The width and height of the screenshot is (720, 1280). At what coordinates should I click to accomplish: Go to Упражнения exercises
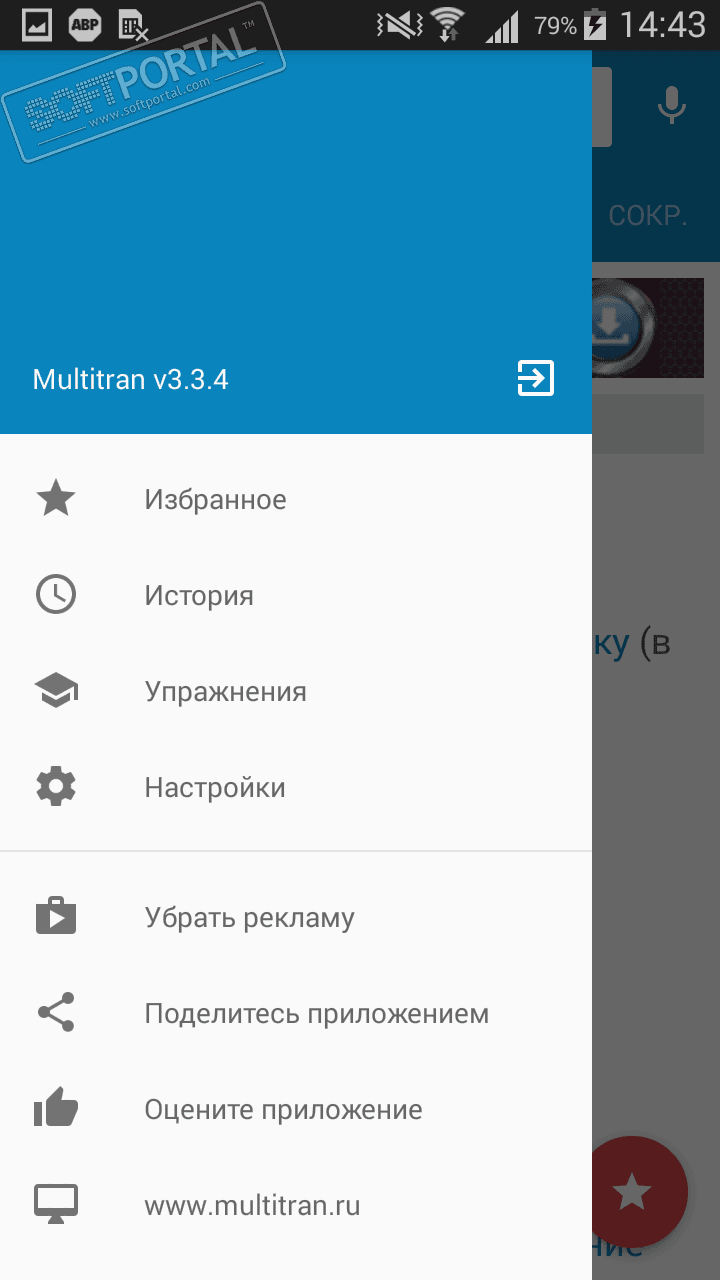click(225, 691)
